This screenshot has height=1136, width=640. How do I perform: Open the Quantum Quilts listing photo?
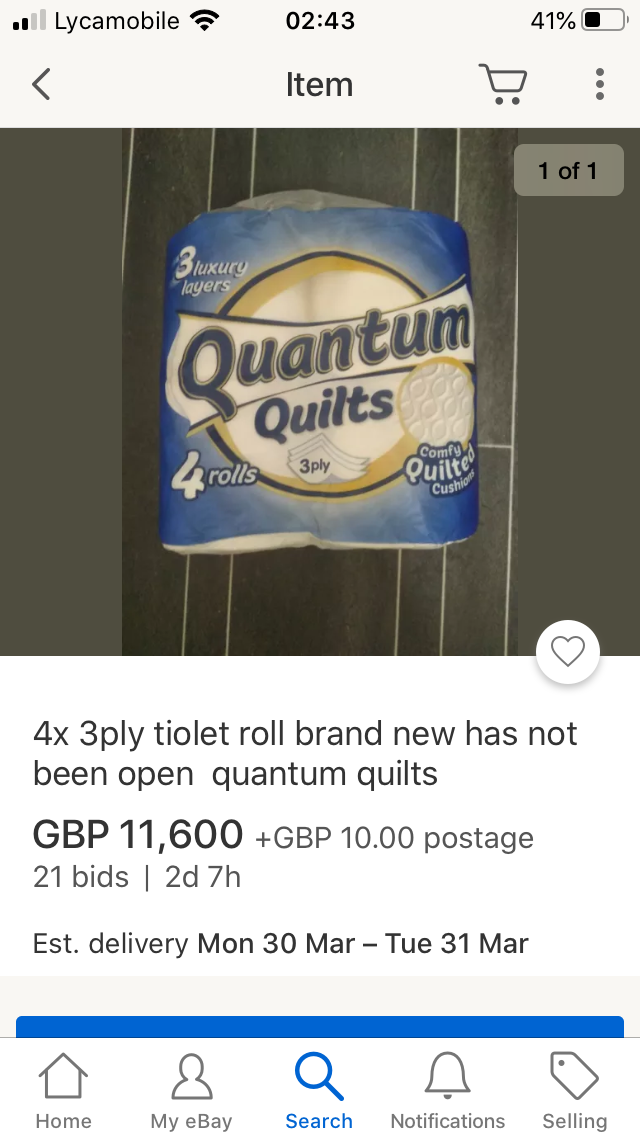[320, 392]
